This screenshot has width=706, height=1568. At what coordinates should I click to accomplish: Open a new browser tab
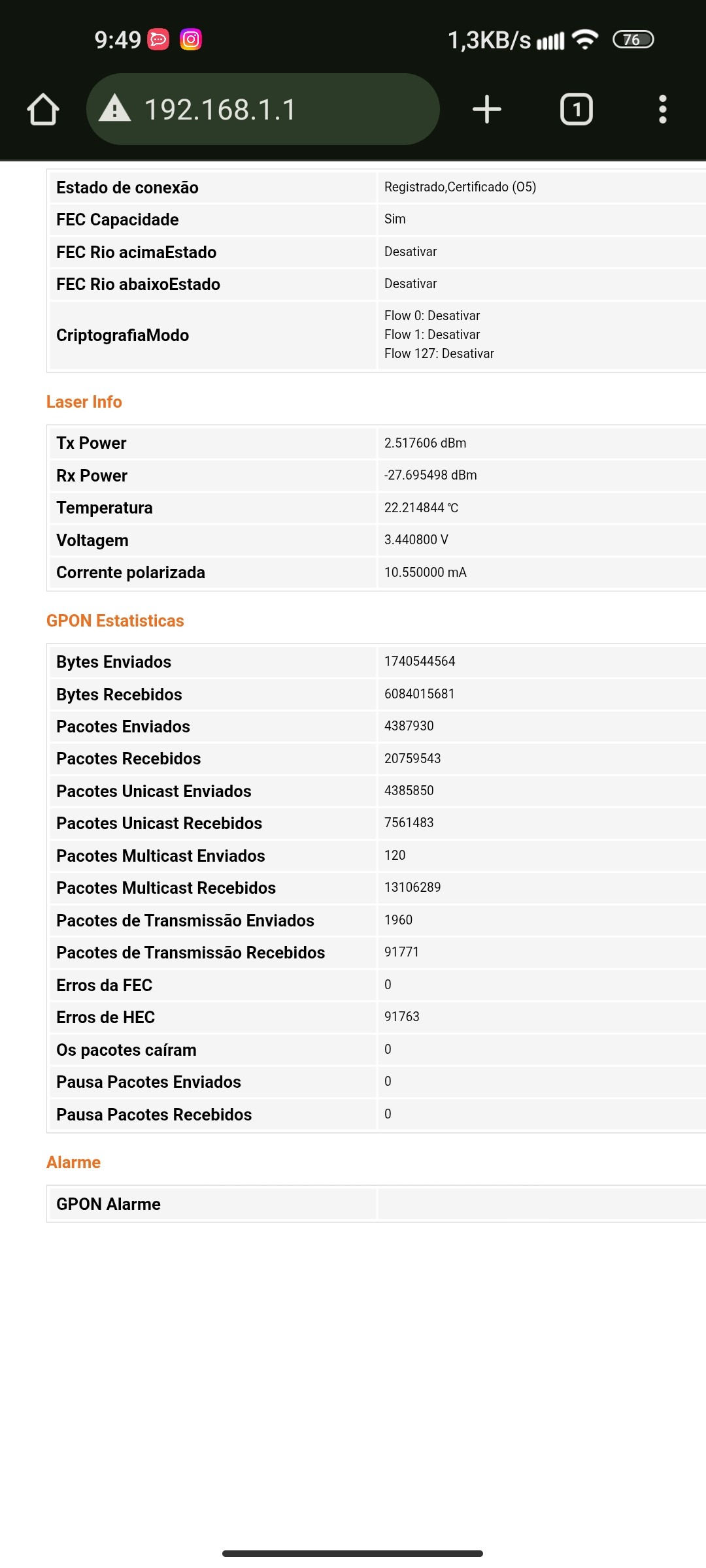[487, 109]
